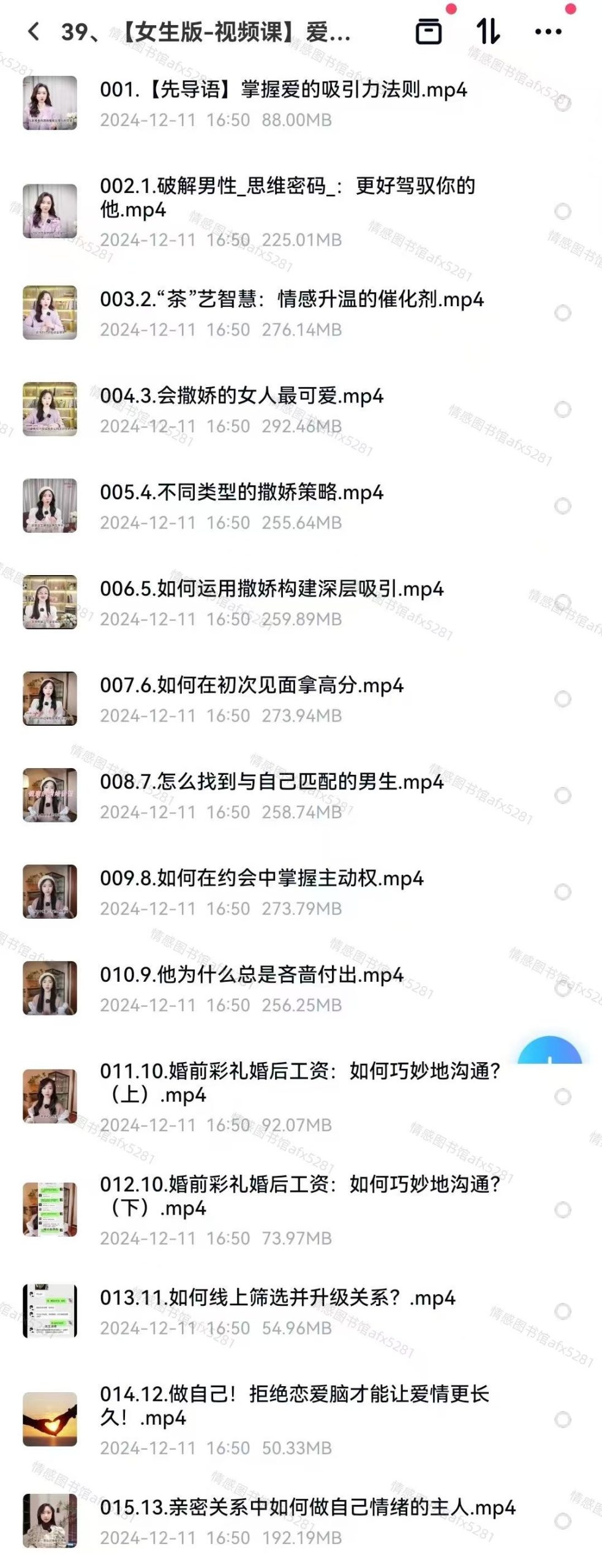
Task: Tick the circle for 007.6.如何在初次见面拿高分.mp4
Action: [562, 699]
